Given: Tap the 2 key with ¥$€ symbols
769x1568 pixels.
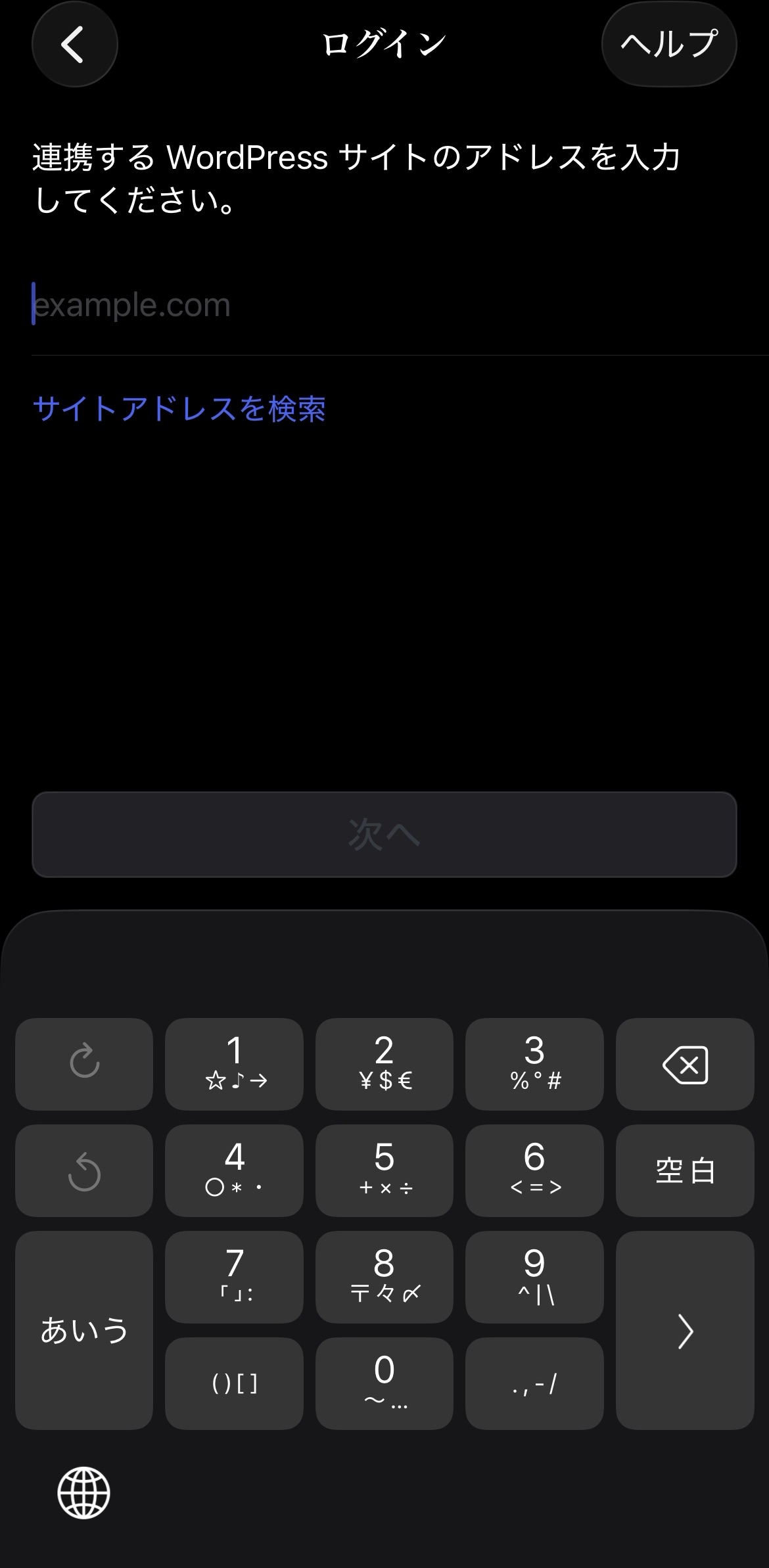Looking at the screenshot, I should 384,1065.
